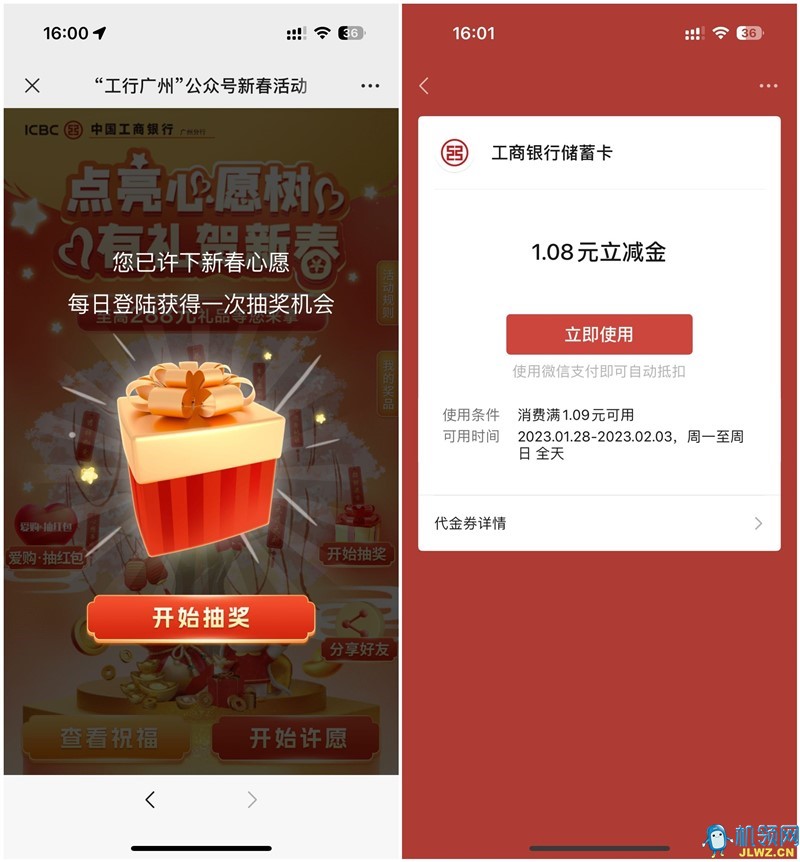
Task: Go back in the in-app browser
Action: point(150,799)
